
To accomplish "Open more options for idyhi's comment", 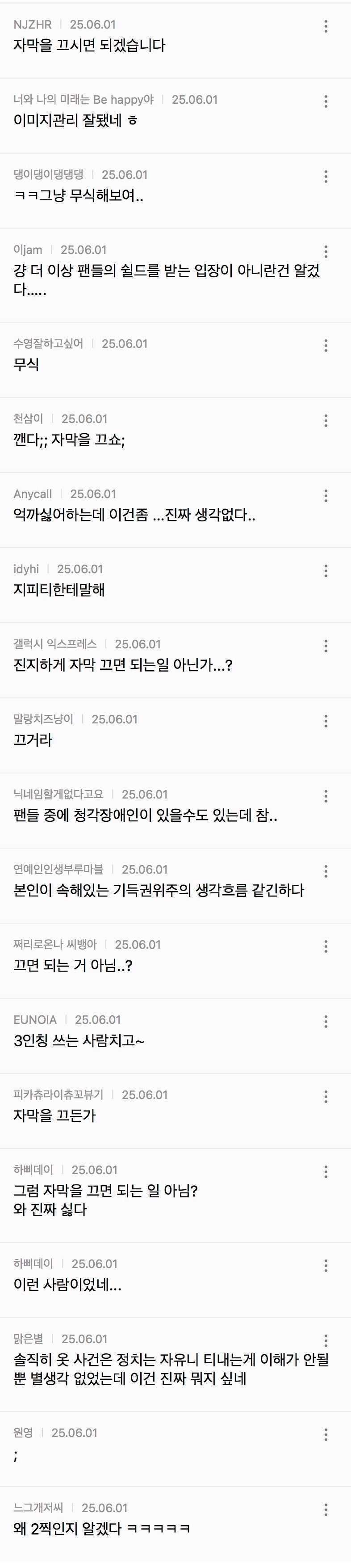I will pyautogui.click(x=326, y=571).
